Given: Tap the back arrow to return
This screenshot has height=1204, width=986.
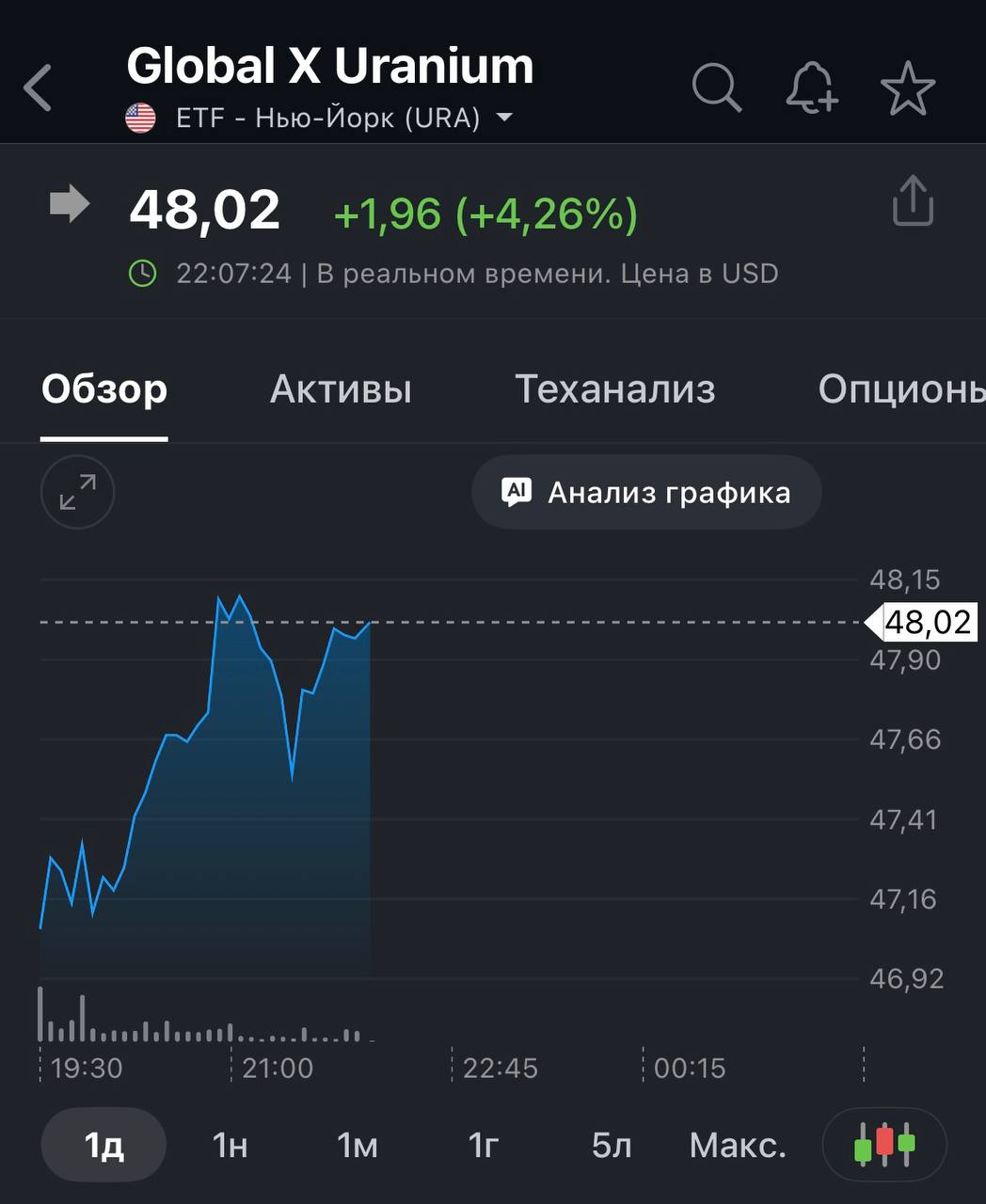Looking at the screenshot, I should 36,87.
